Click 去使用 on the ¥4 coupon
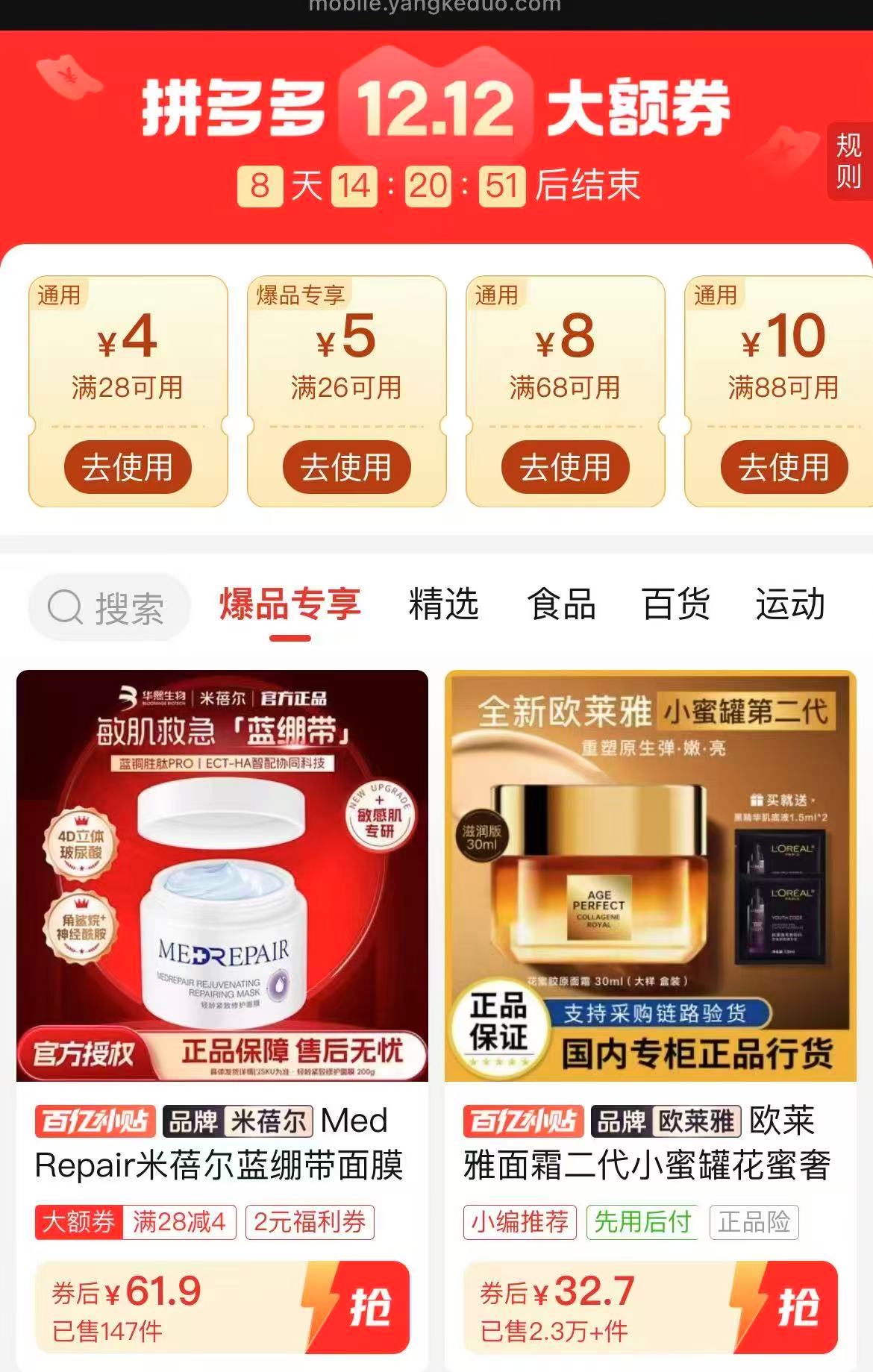873x1372 pixels. (x=128, y=467)
